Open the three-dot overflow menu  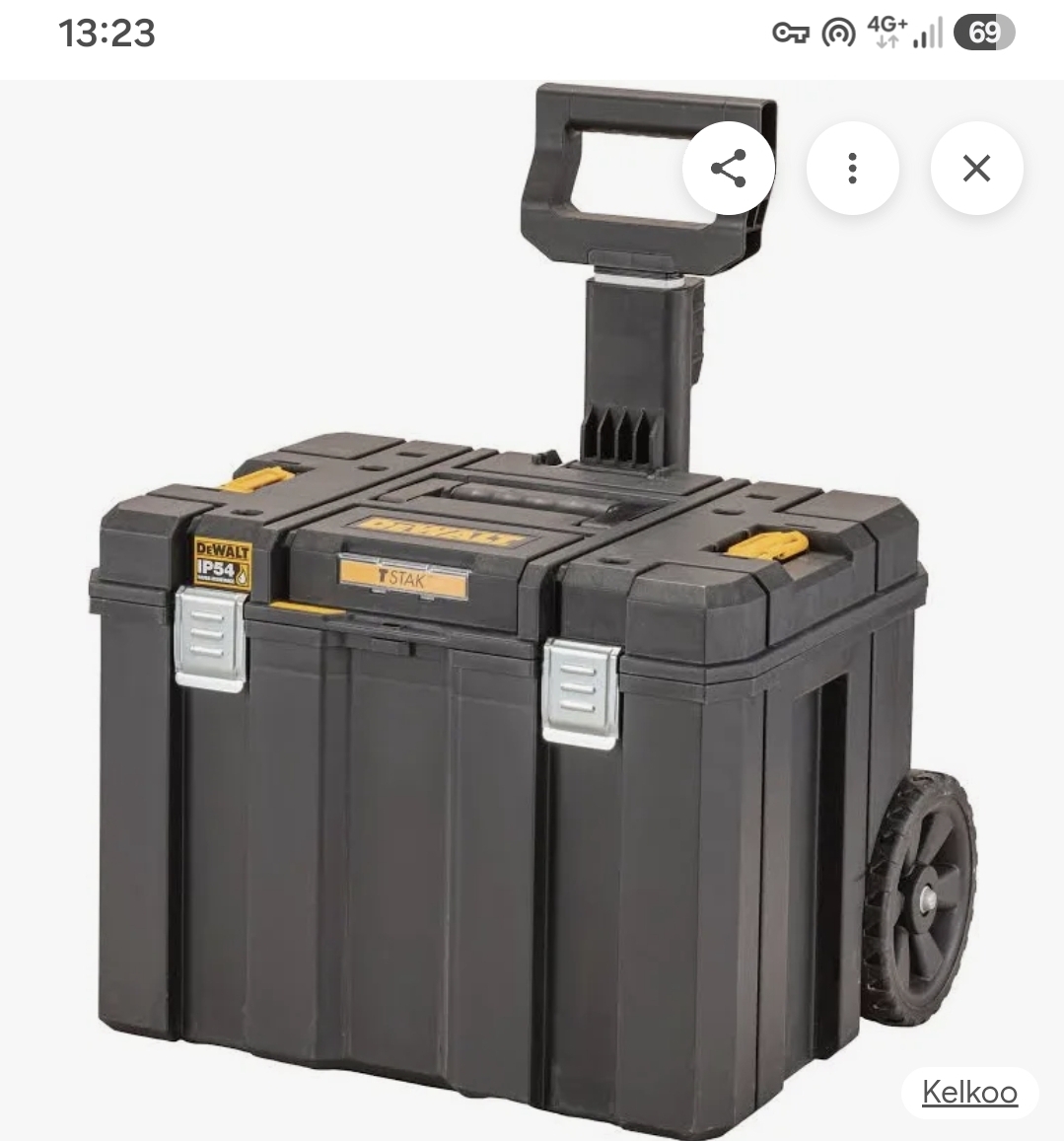[852, 168]
